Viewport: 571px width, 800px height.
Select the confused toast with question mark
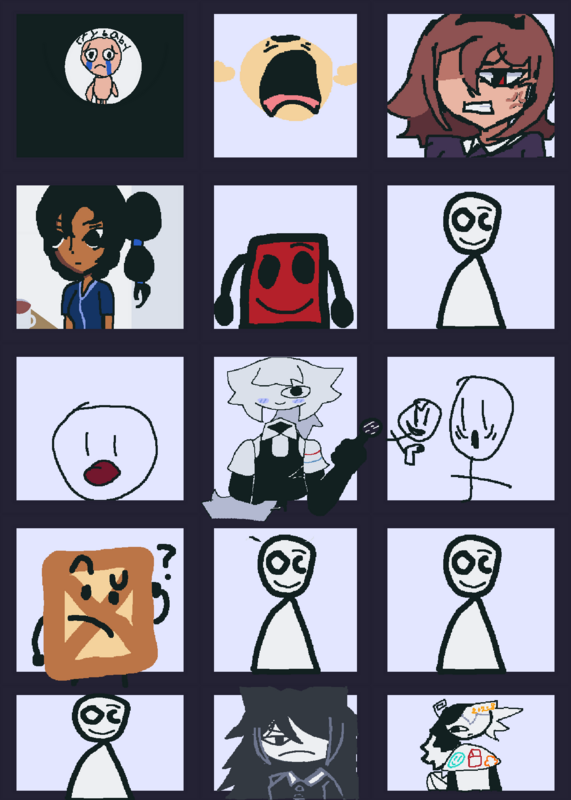tap(100, 600)
